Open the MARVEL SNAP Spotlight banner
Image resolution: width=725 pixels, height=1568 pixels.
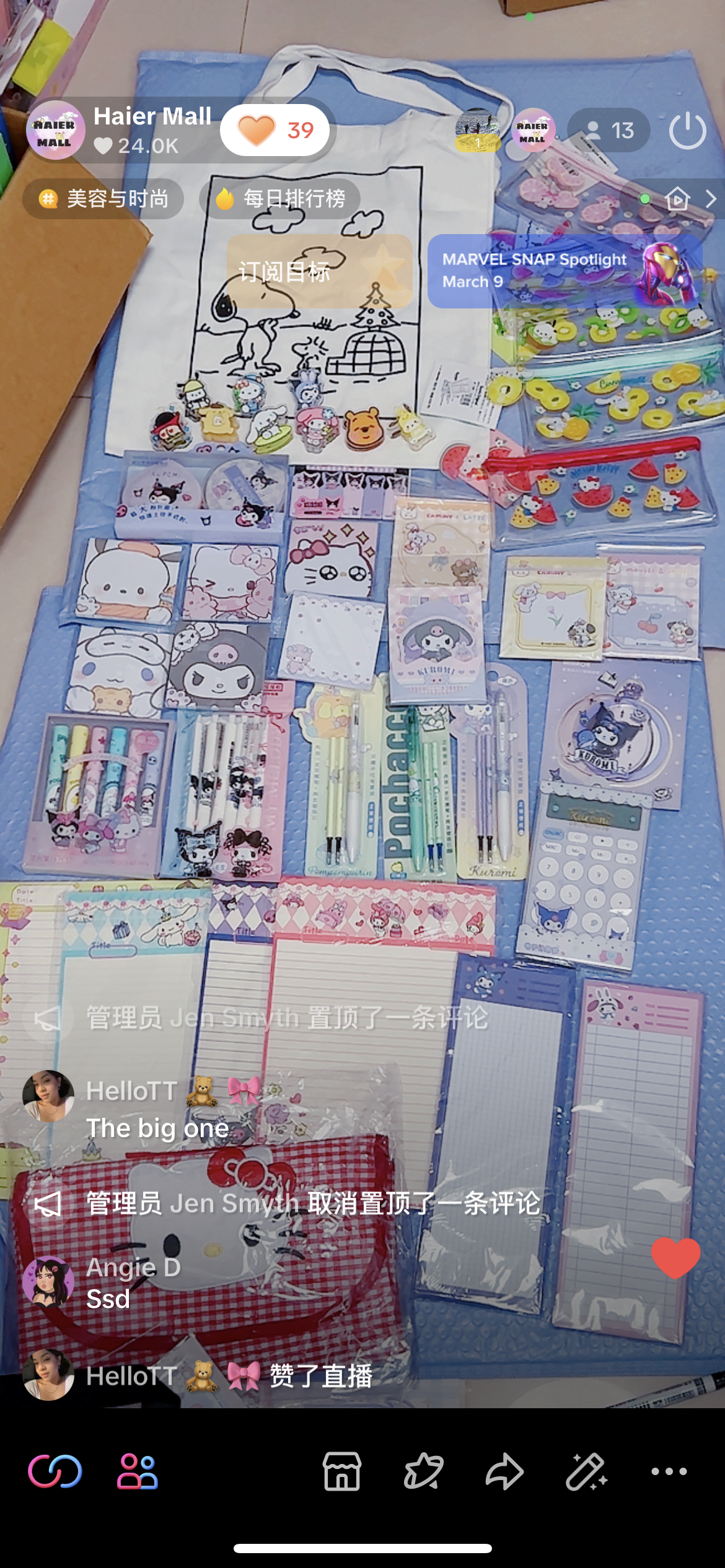point(564,271)
